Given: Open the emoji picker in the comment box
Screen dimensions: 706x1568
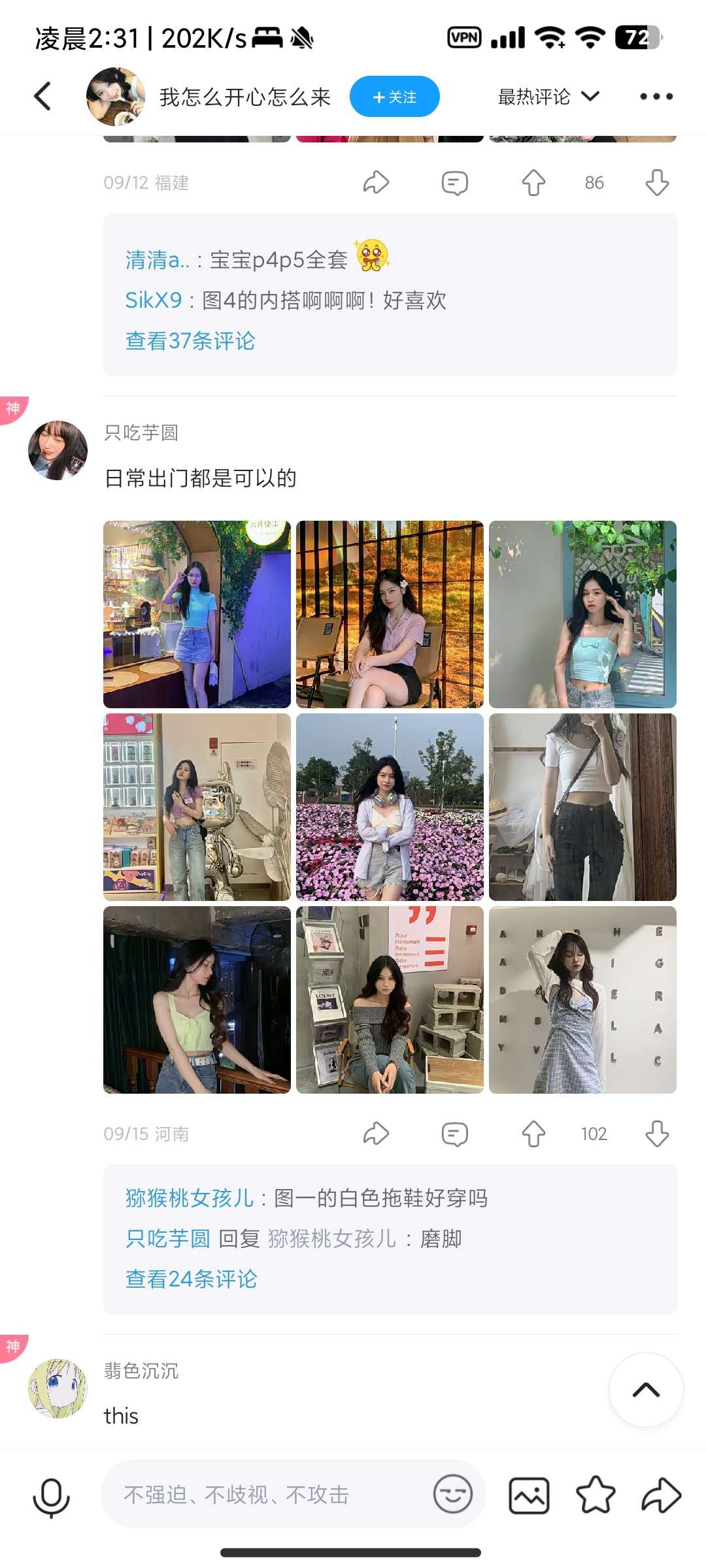Looking at the screenshot, I should tap(452, 1494).
